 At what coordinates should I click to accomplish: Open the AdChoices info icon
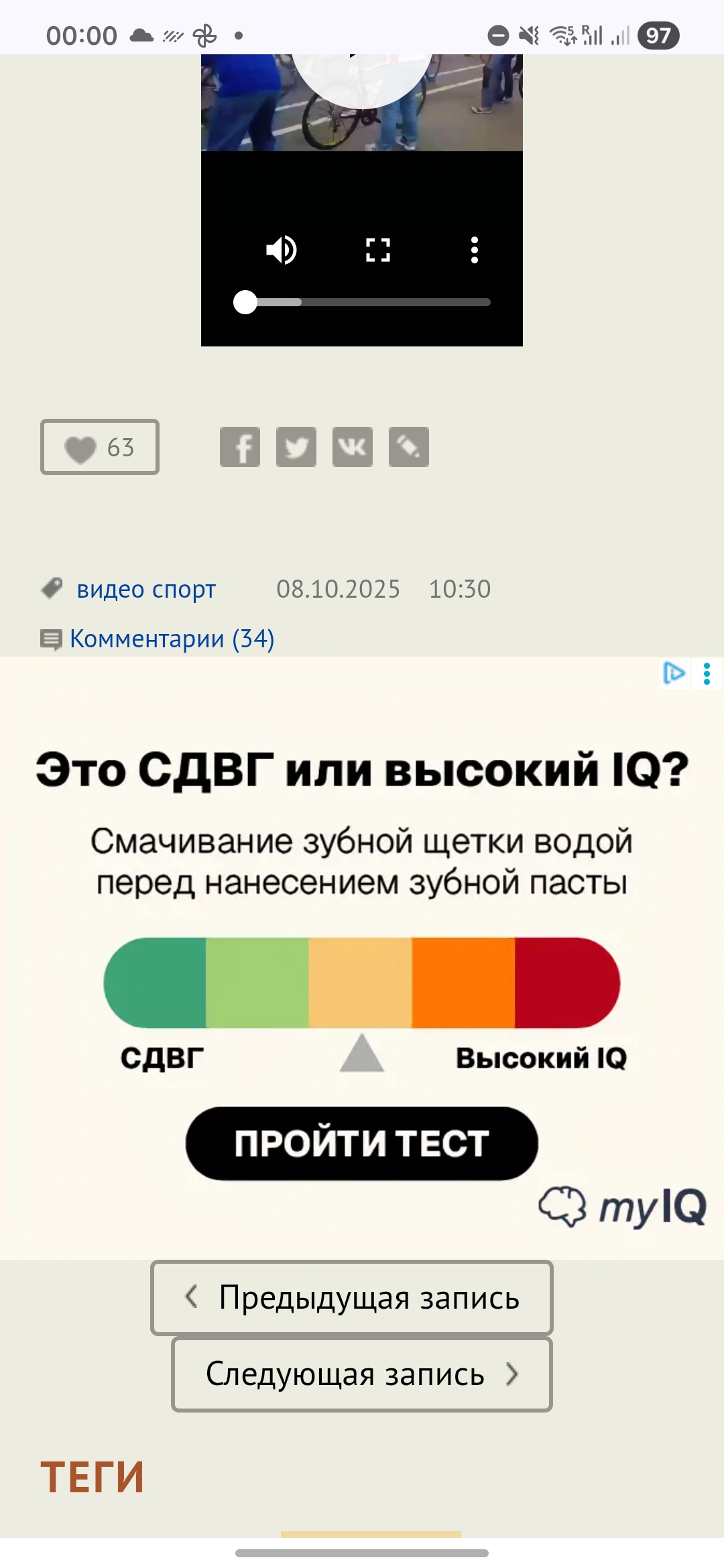coord(674,673)
